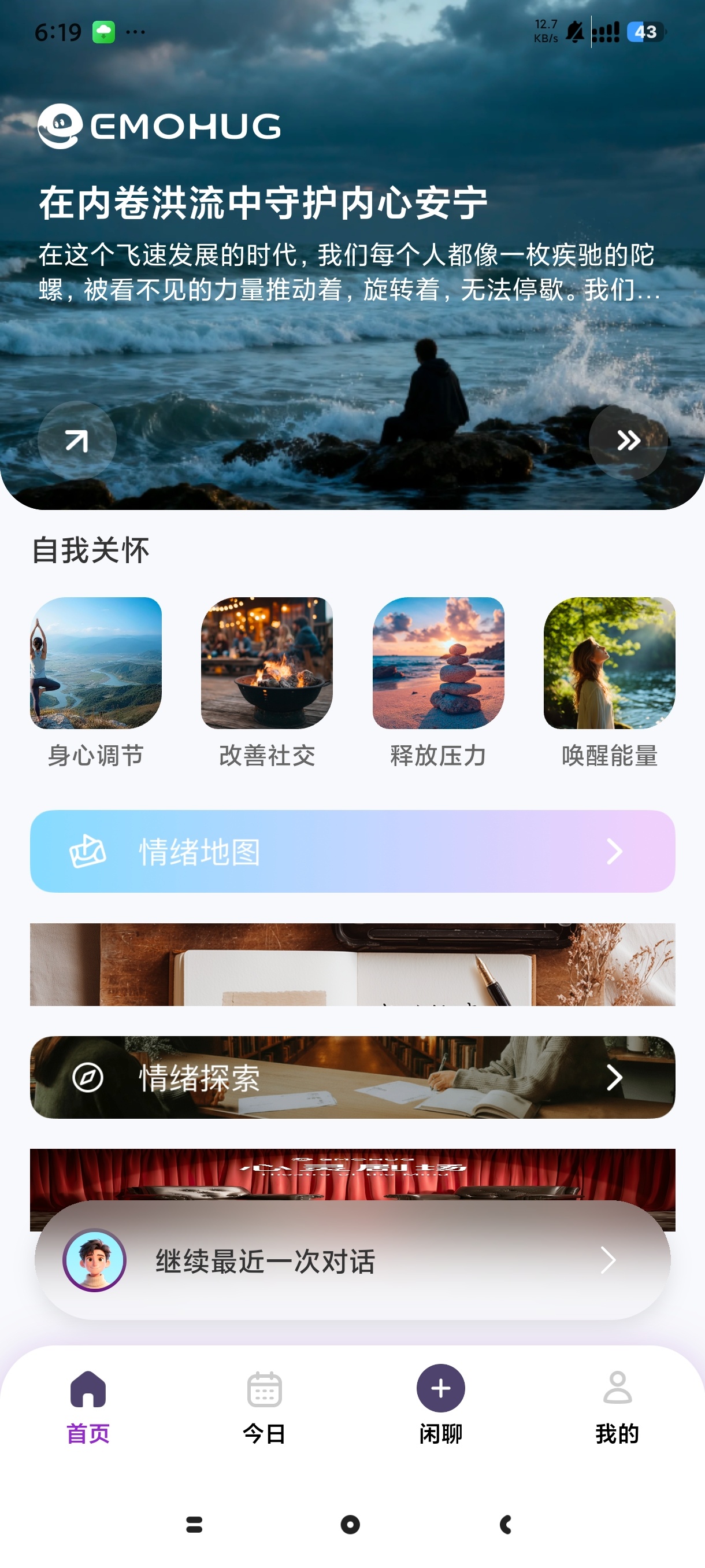Tap the EMOHUG logo icon
This screenshot has height=1568, width=705.
tap(61, 126)
